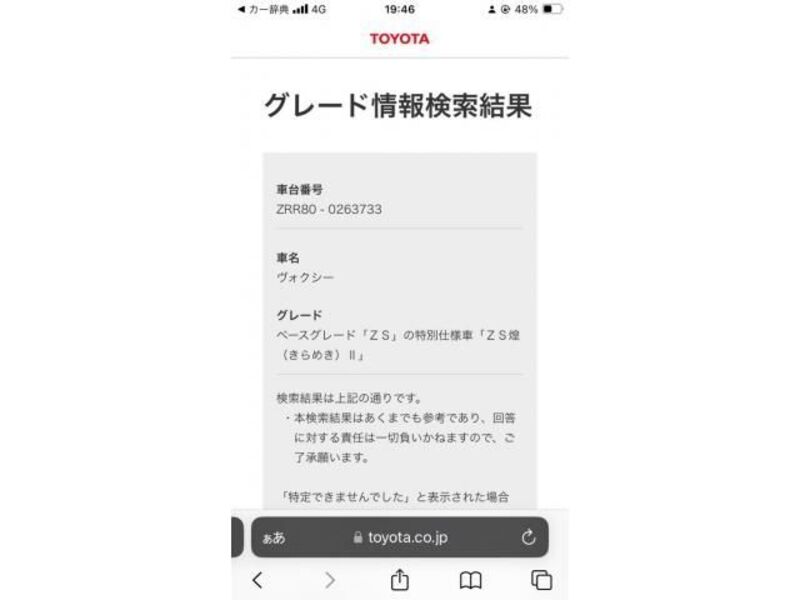Open Safari bookmarks

(470, 580)
